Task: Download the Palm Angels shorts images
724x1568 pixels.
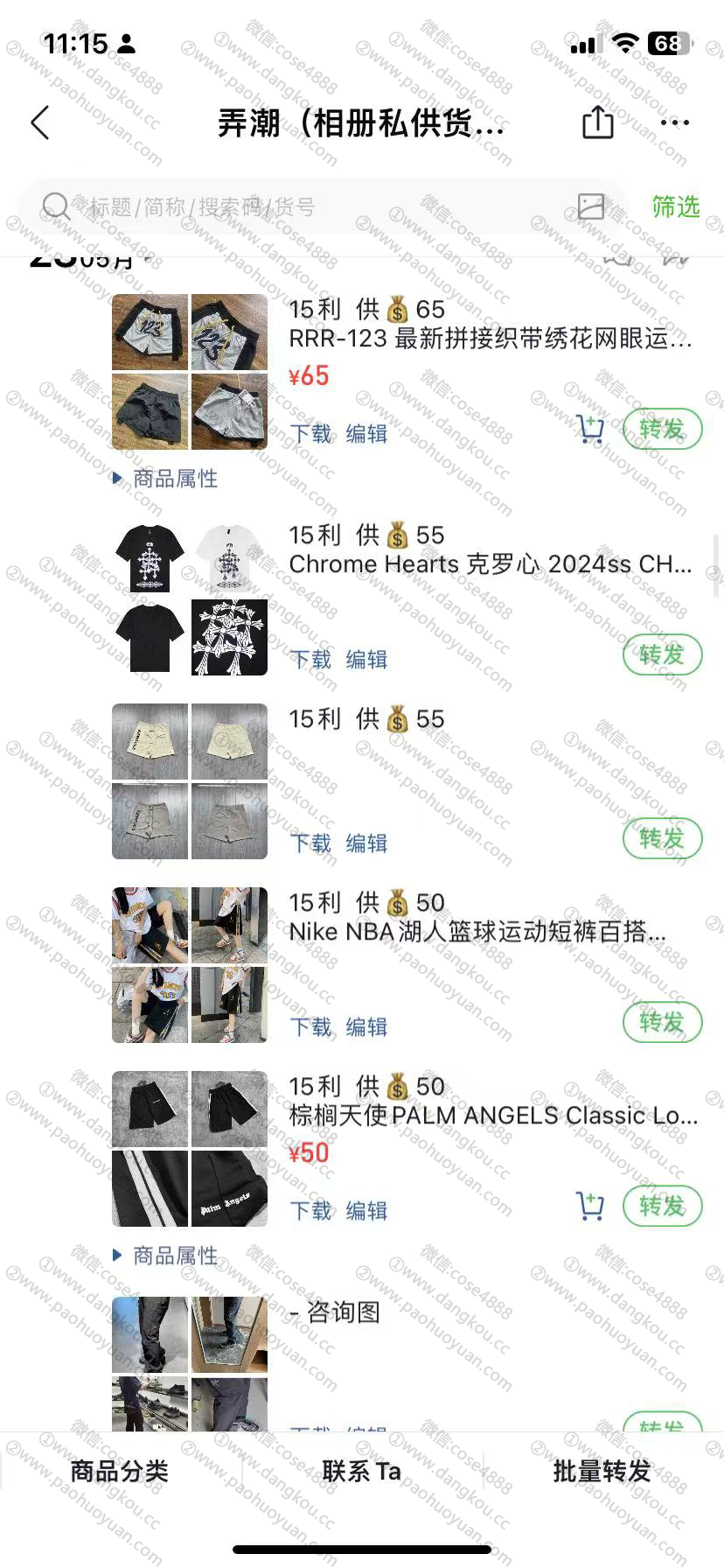Action: (x=310, y=1210)
